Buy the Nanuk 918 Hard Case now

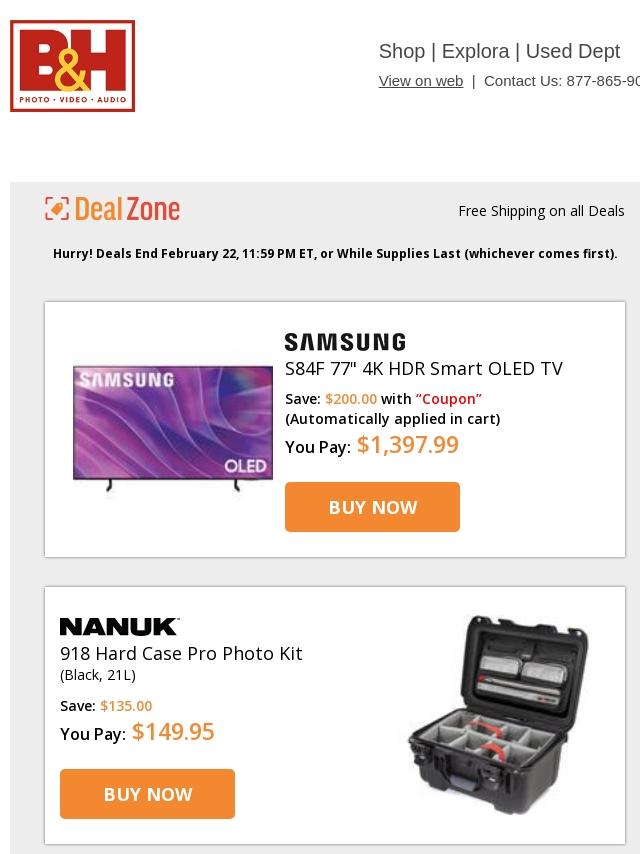[x=147, y=794]
